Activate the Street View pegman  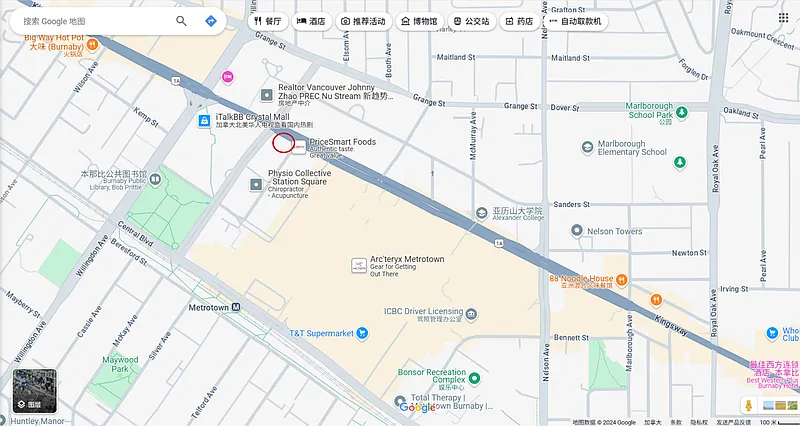747,405
